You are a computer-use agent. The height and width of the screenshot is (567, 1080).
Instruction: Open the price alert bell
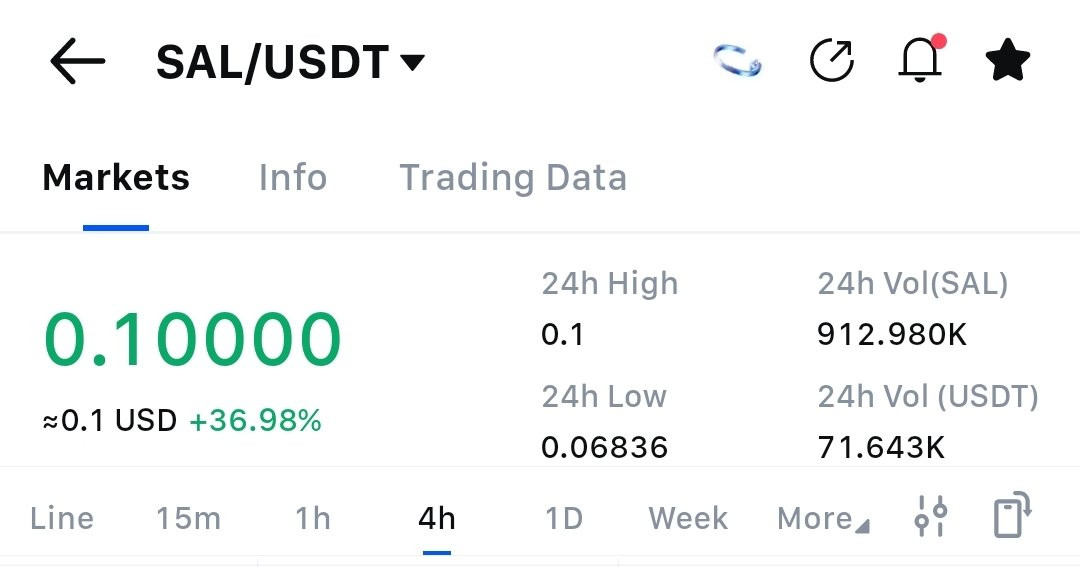coord(920,62)
